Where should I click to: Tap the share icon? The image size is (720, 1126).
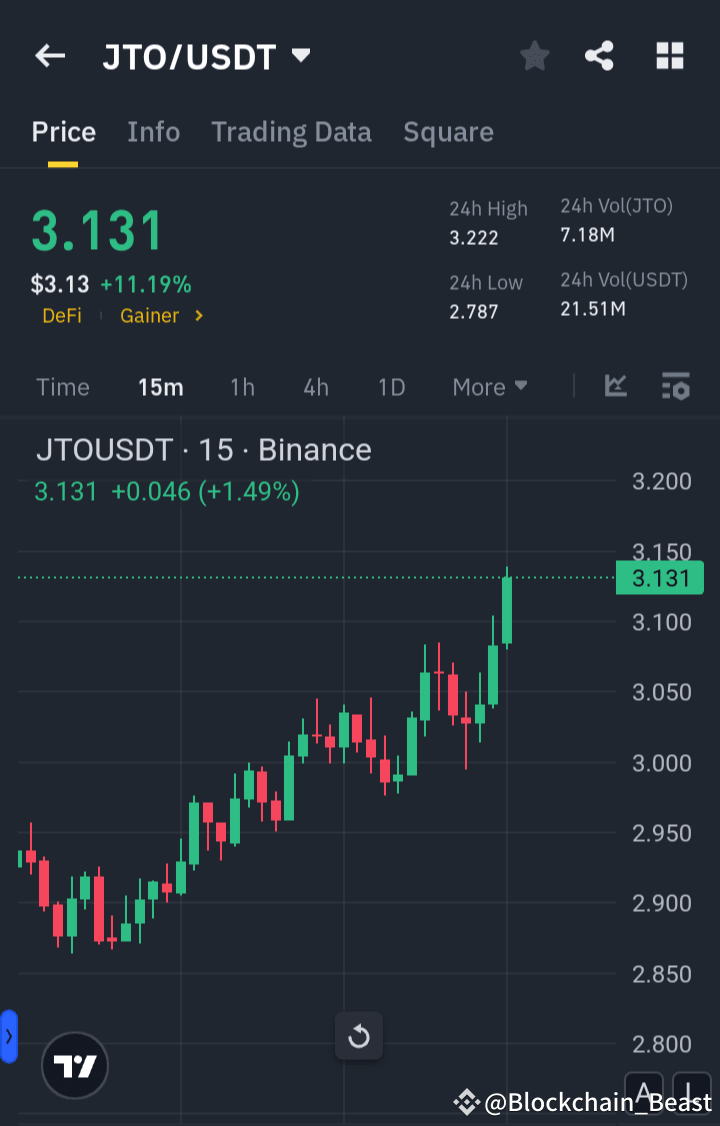tap(599, 56)
